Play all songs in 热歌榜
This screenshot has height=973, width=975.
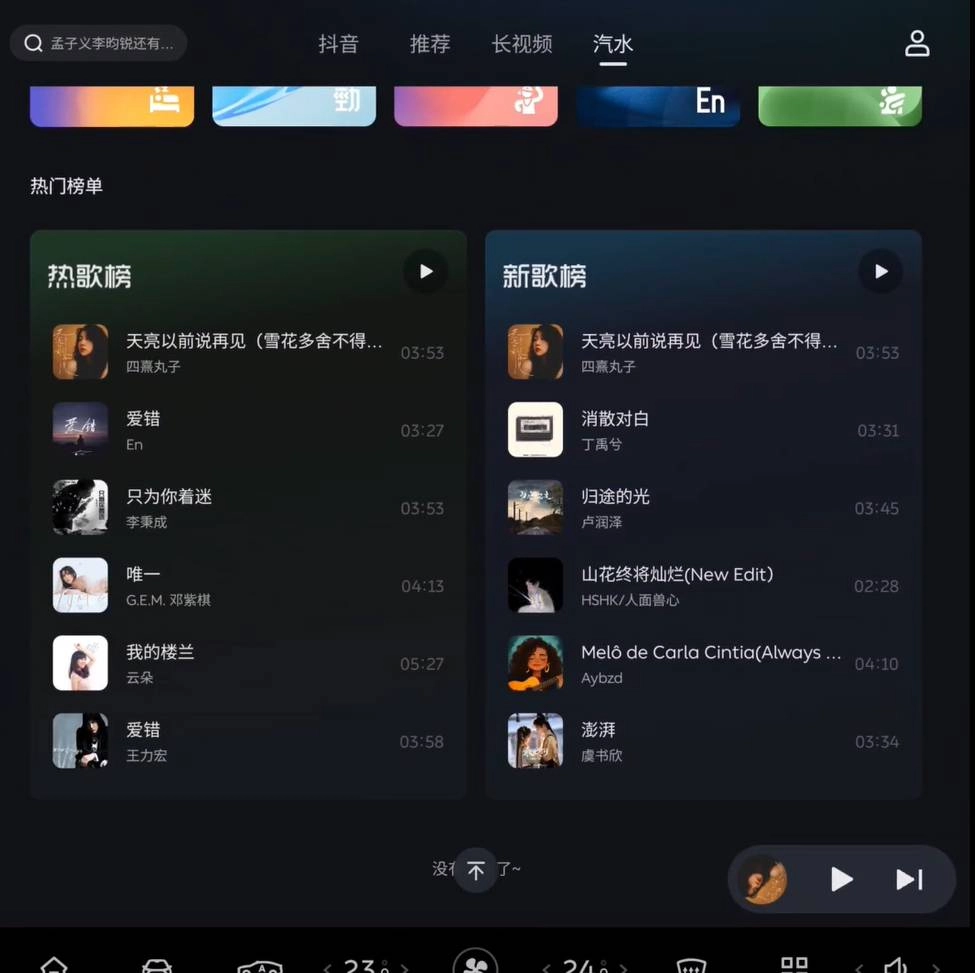click(x=426, y=271)
